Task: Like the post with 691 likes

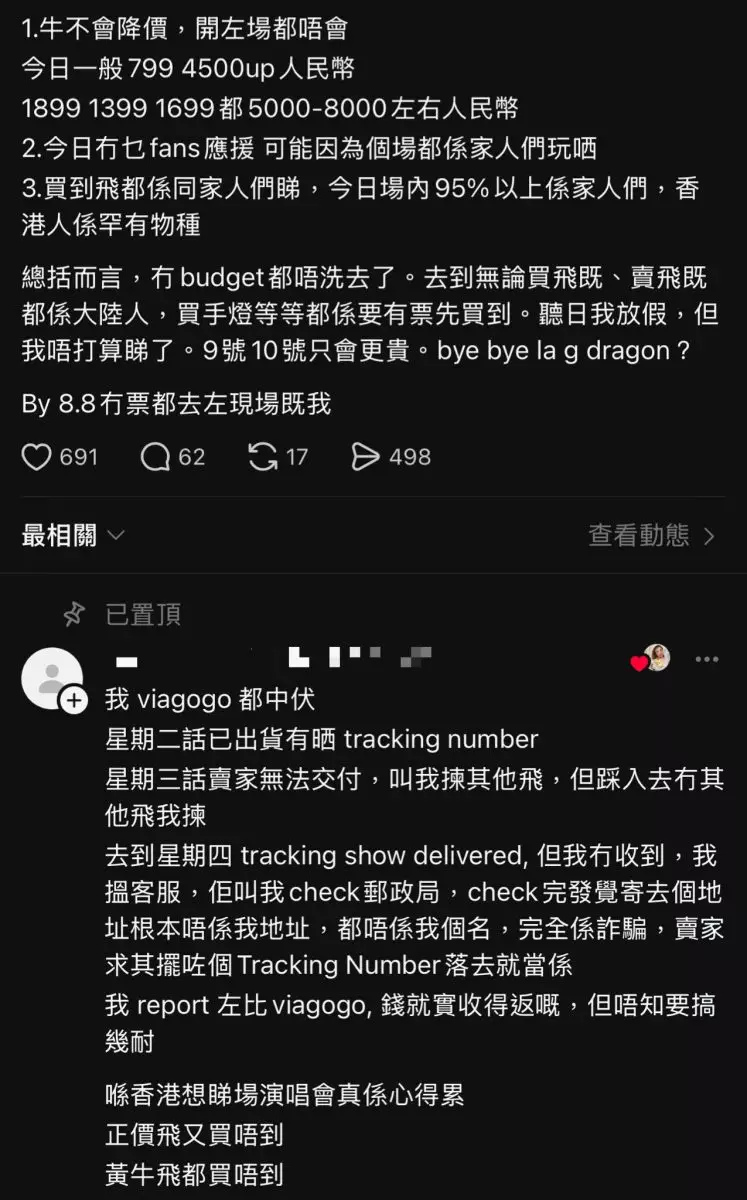Action: pos(37,457)
